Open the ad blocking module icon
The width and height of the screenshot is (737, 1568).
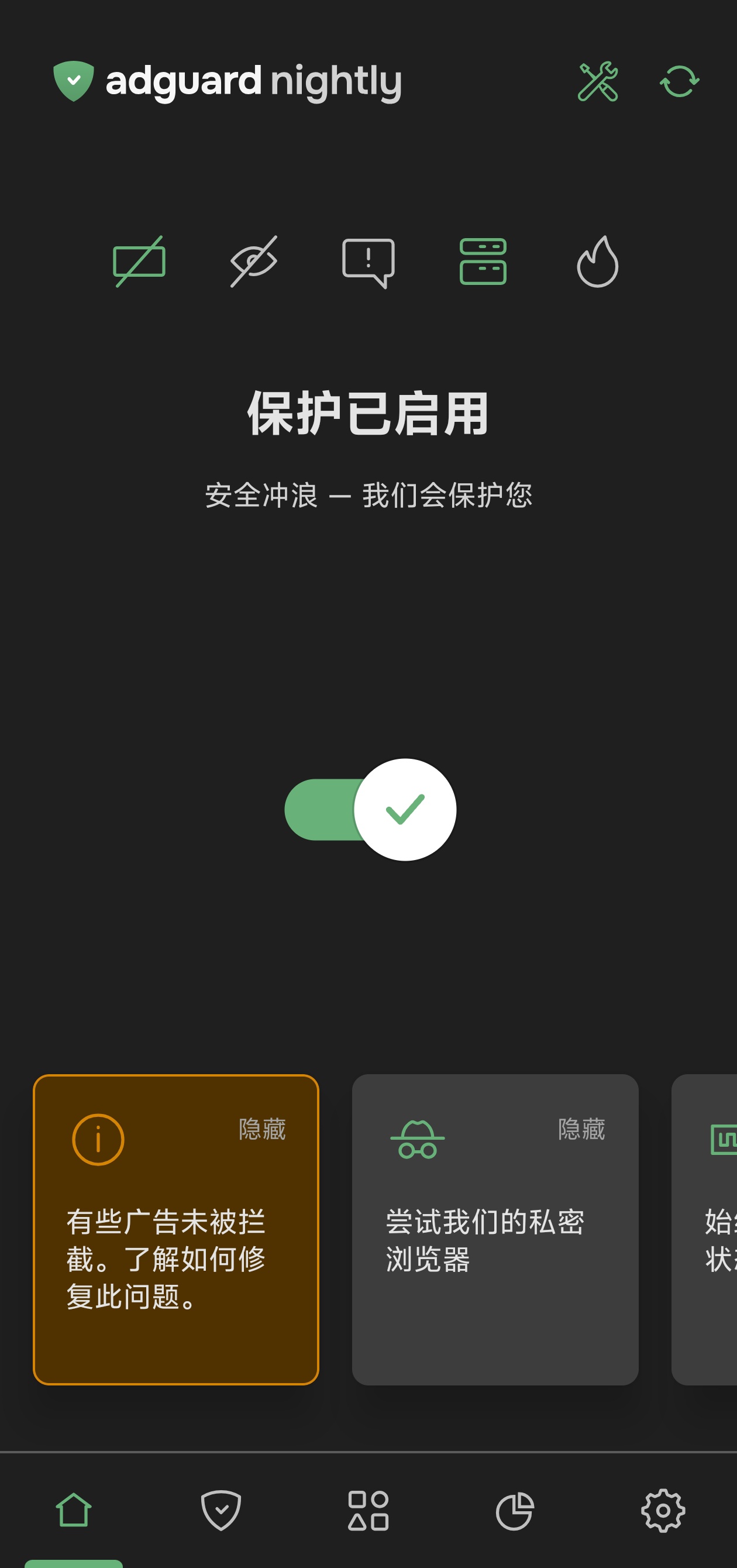139,262
